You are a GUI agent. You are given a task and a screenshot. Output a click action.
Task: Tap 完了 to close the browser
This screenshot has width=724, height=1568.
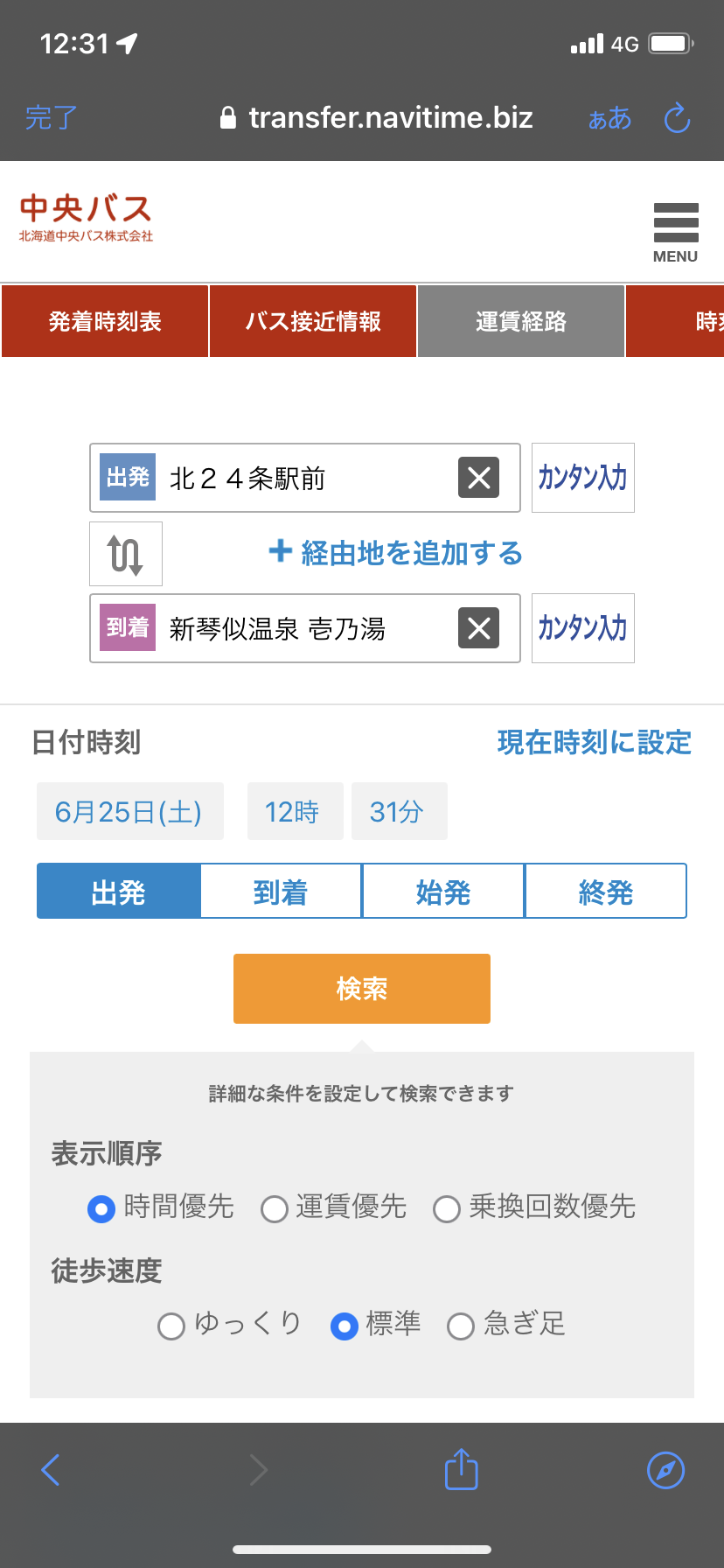click(x=52, y=117)
